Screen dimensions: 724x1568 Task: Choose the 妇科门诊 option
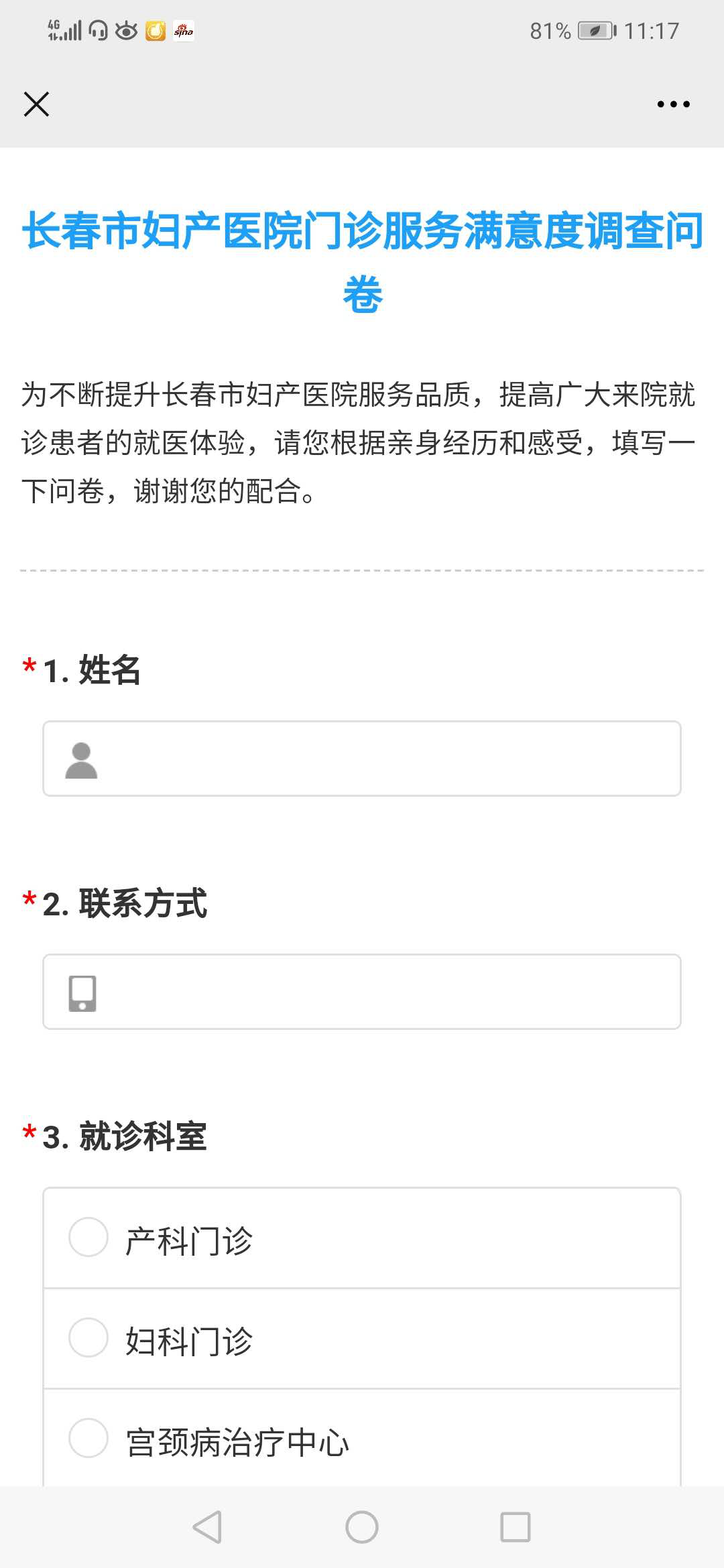tap(362, 1339)
